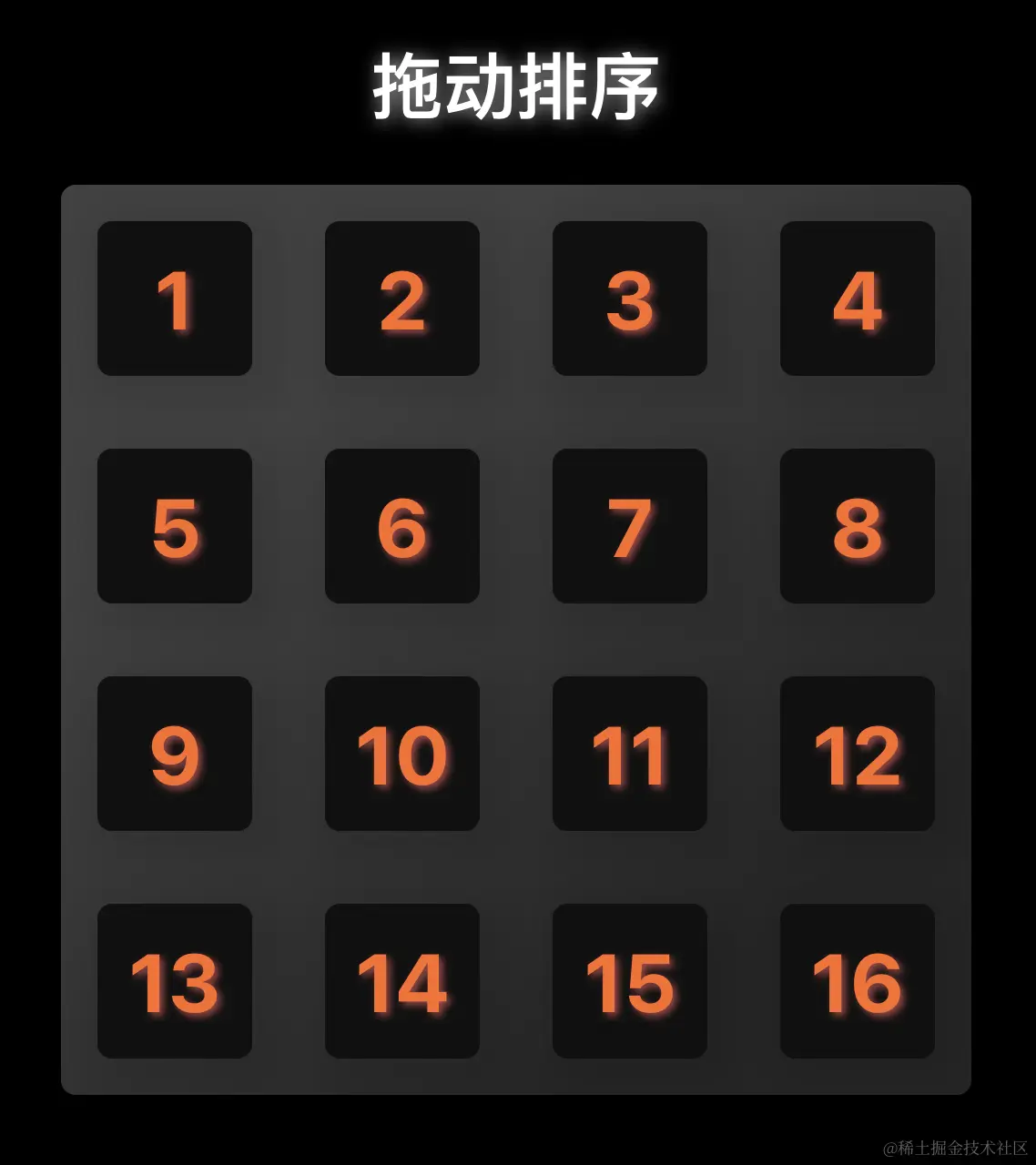The image size is (1036, 1165).
Task: Select tile number 14
Action: pyautogui.click(x=402, y=981)
